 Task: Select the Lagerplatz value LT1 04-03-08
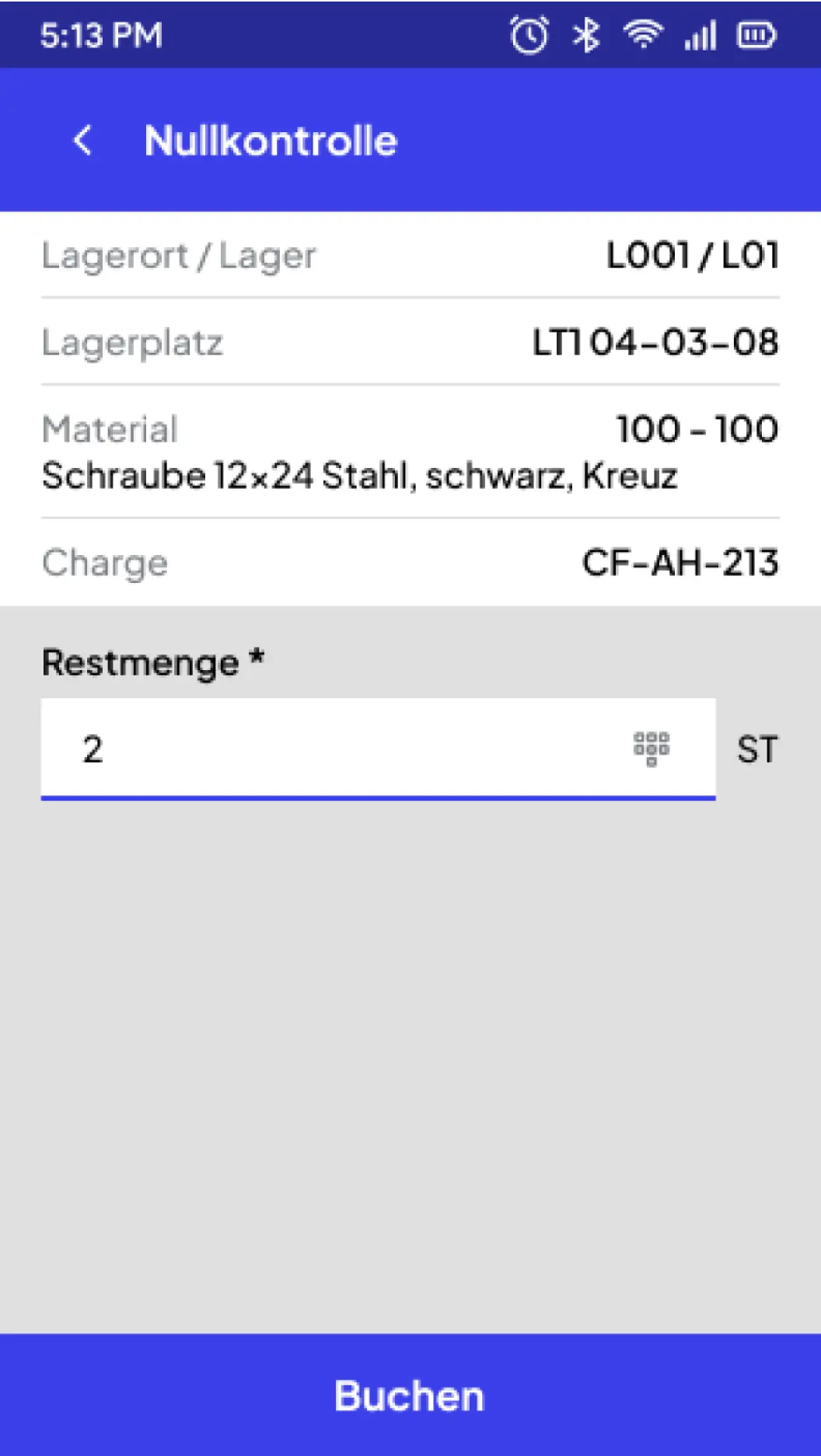point(655,340)
